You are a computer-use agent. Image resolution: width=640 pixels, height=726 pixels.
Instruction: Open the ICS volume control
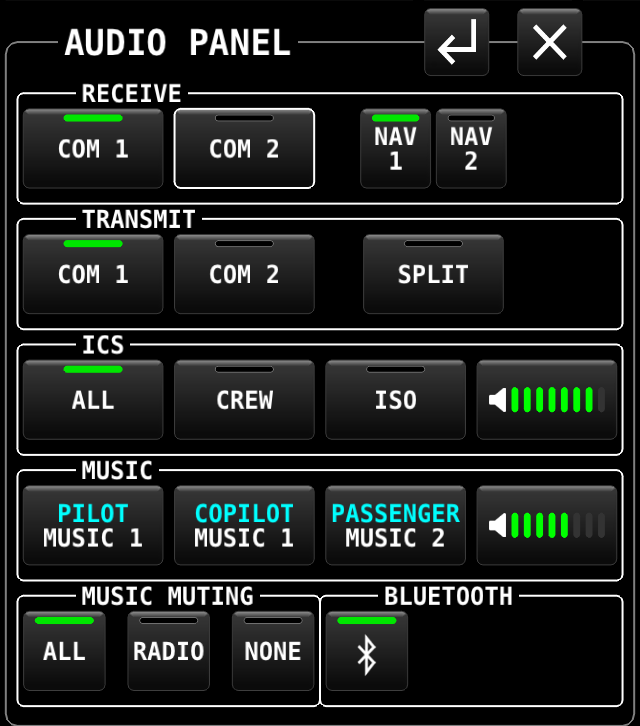pos(546,400)
